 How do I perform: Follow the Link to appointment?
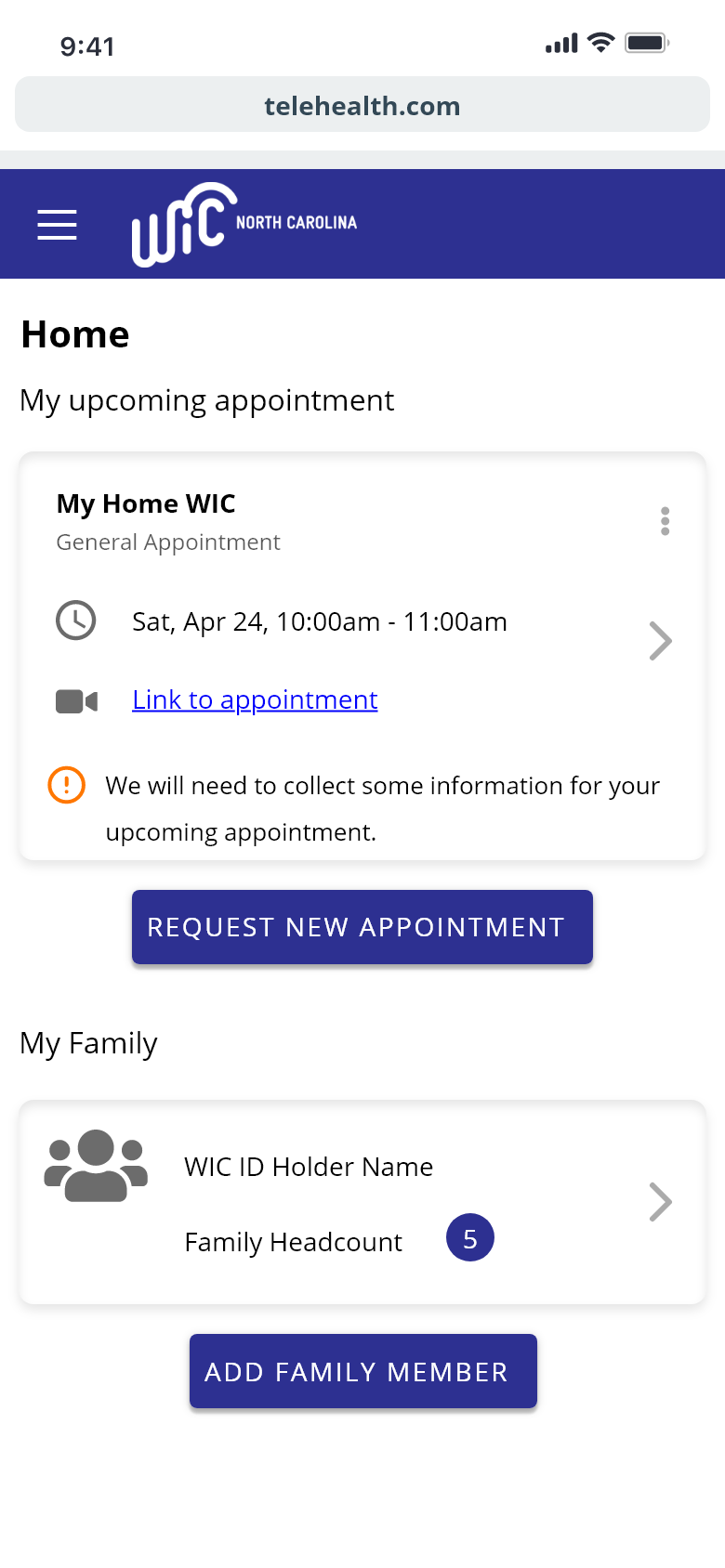pyautogui.click(x=255, y=699)
